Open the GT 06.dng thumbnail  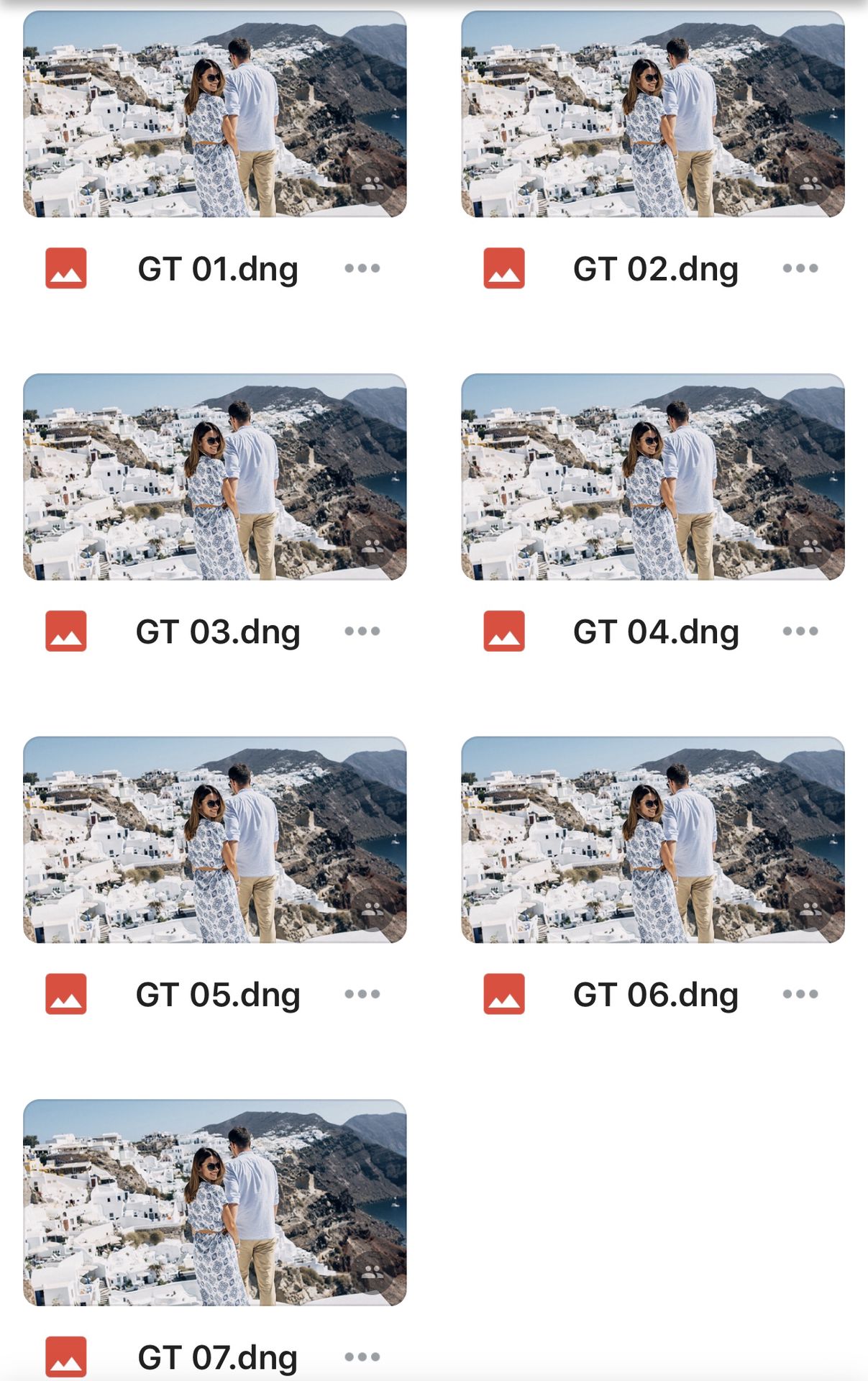652,839
